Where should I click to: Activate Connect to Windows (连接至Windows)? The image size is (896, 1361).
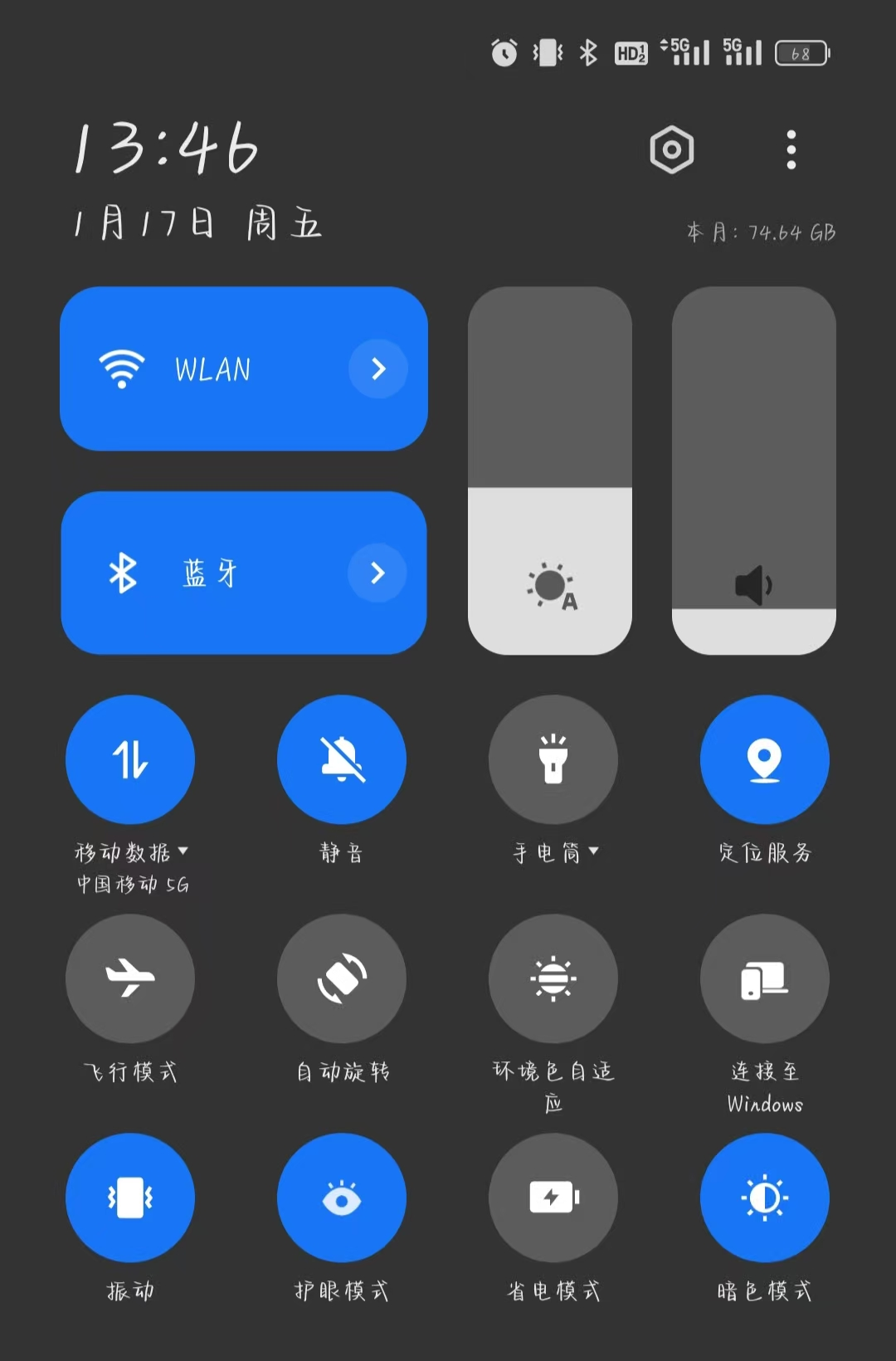764,979
